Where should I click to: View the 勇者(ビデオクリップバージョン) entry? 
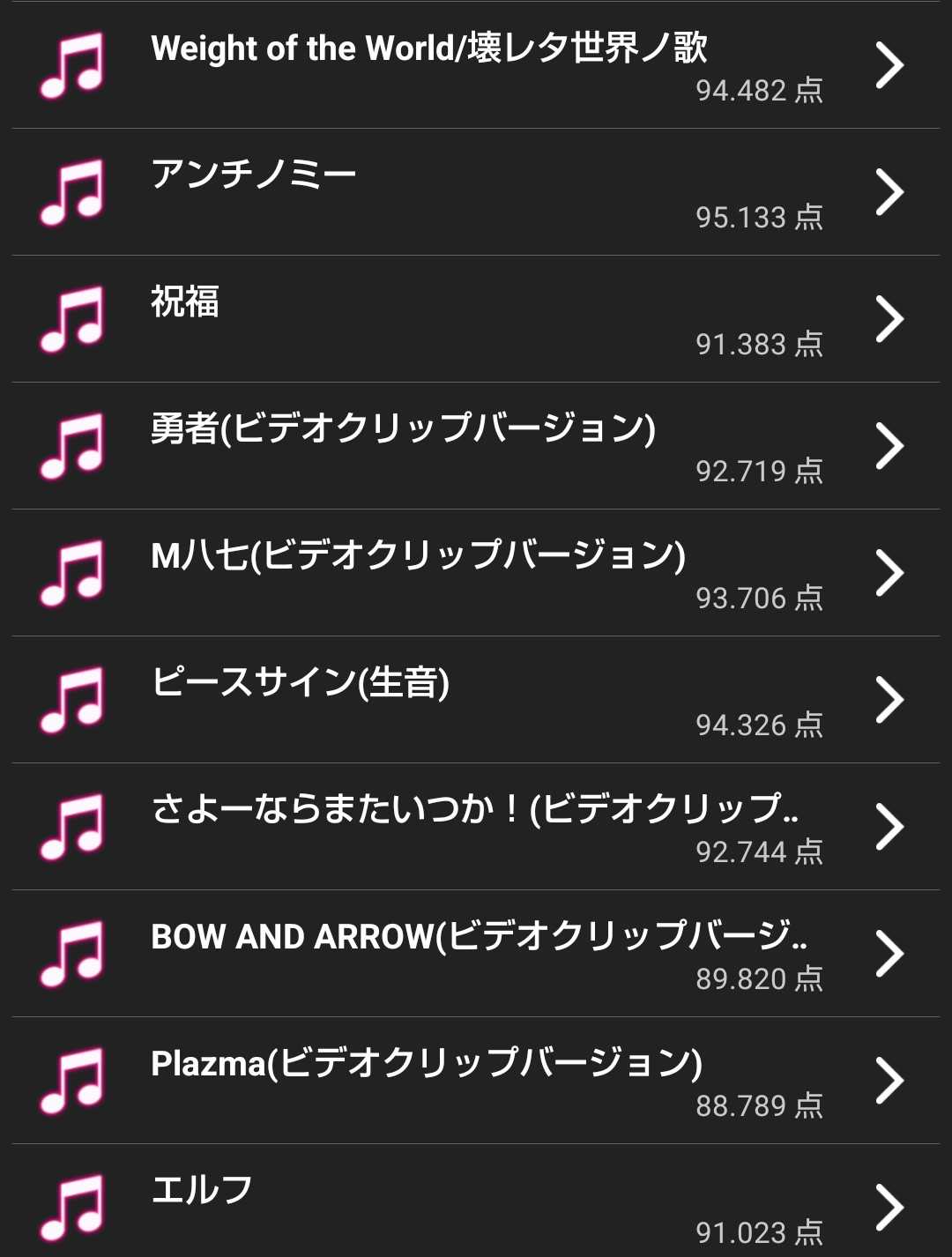point(476,446)
